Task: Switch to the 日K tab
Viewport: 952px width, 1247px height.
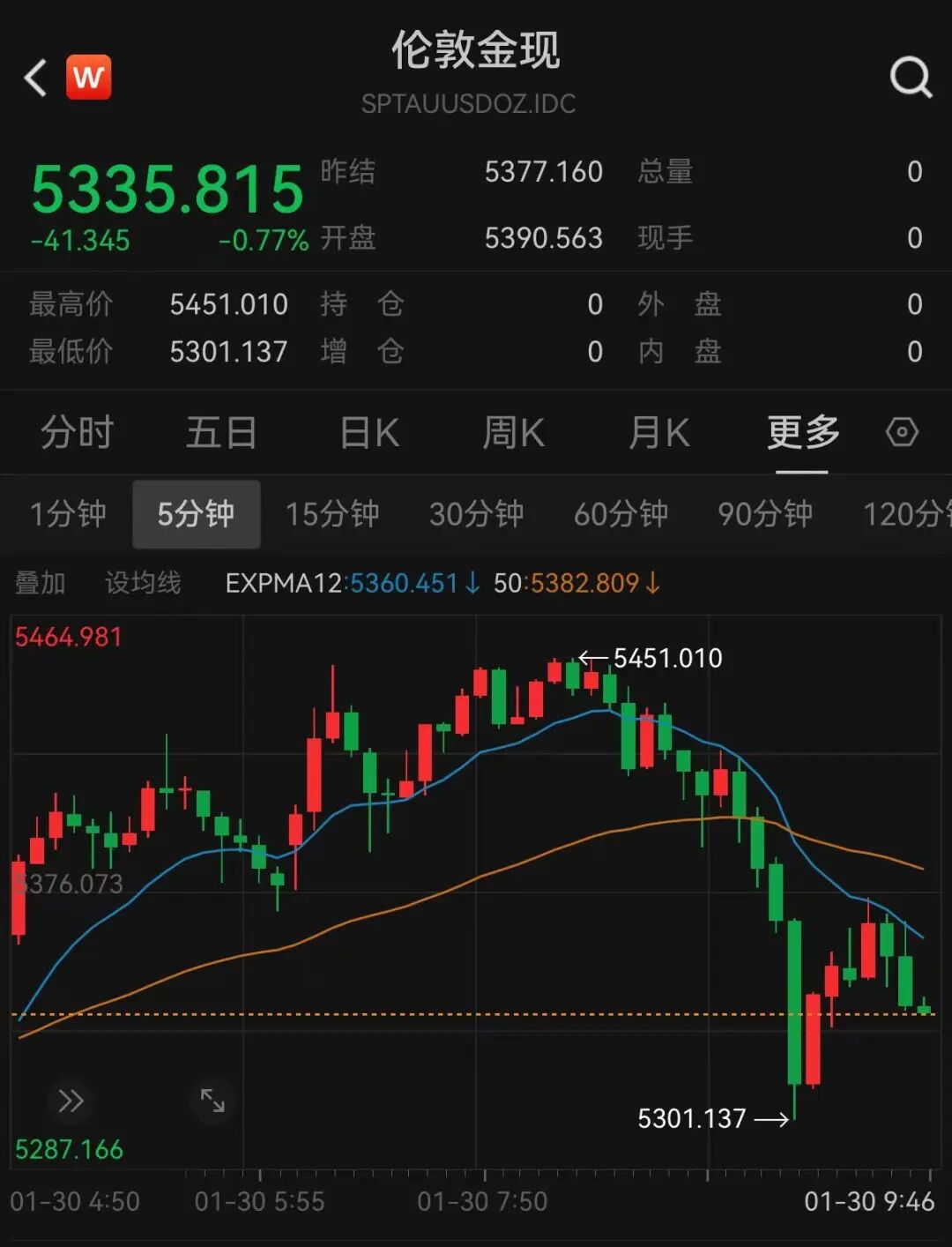Action: pyautogui.click(x=368, y=433)
